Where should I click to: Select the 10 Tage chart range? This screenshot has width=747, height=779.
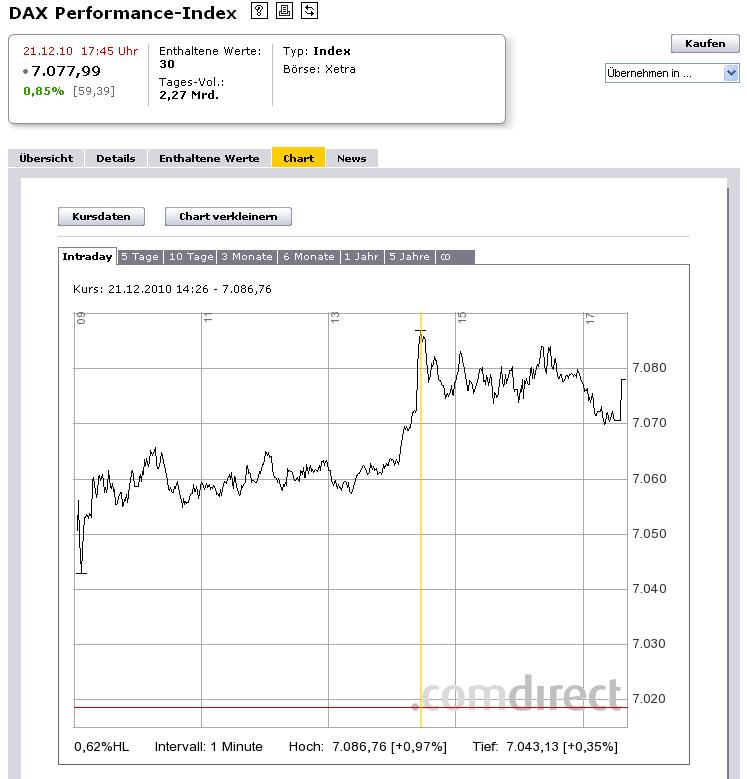pos(190,257)
